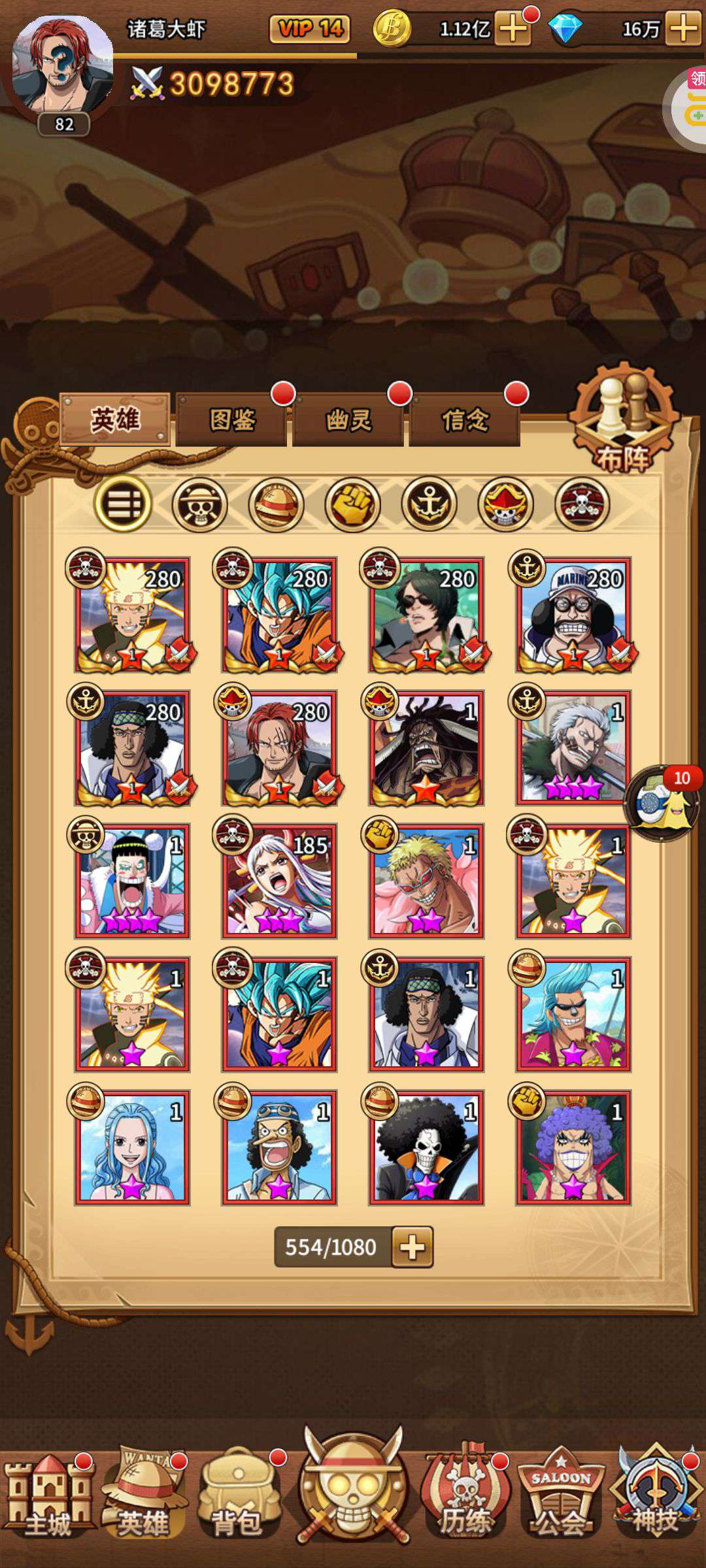The width and height of the screenshot is (706, 1568).
Task: Go to 主城 main city
Action: point(49,1496)
